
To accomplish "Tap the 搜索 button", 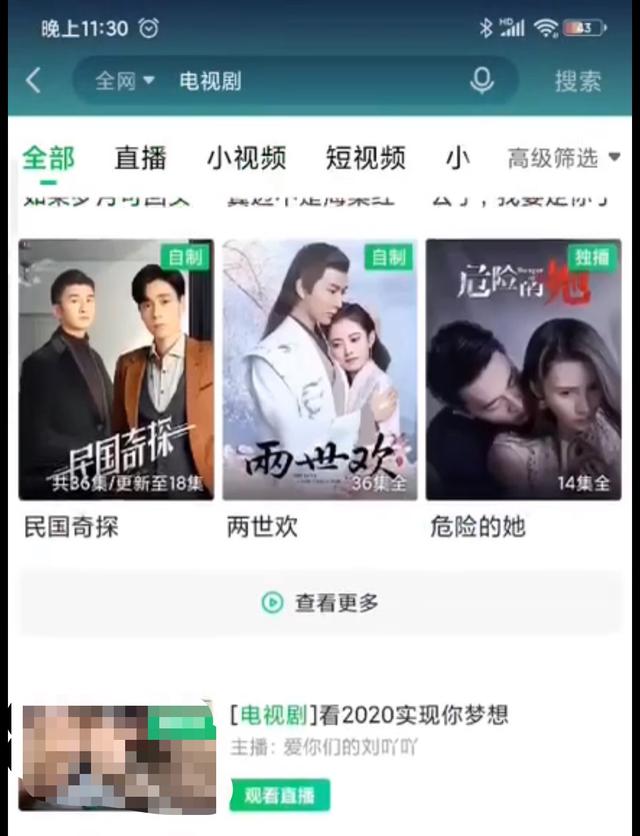I will coord(578,81).
